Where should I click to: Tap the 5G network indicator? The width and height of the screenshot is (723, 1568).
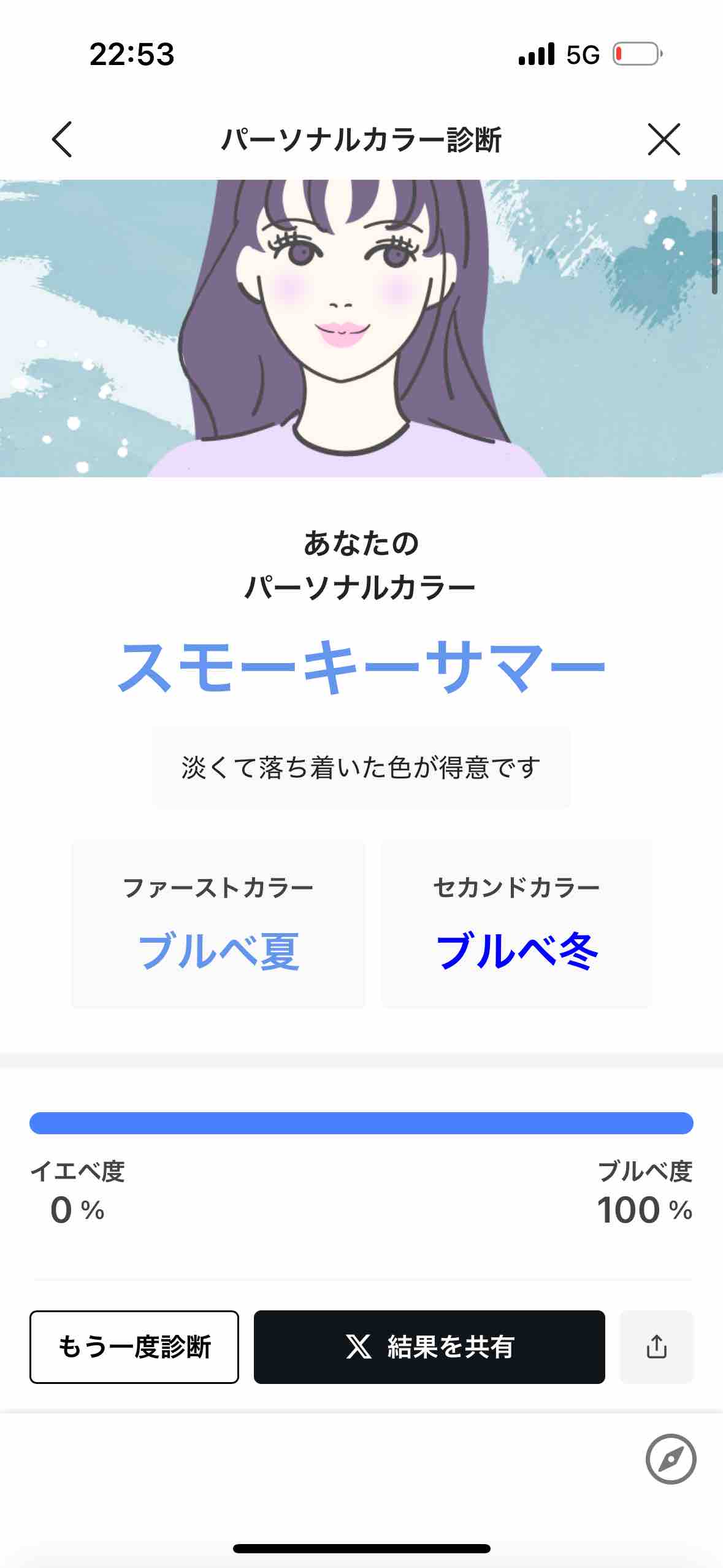click(x=583, y=54)
